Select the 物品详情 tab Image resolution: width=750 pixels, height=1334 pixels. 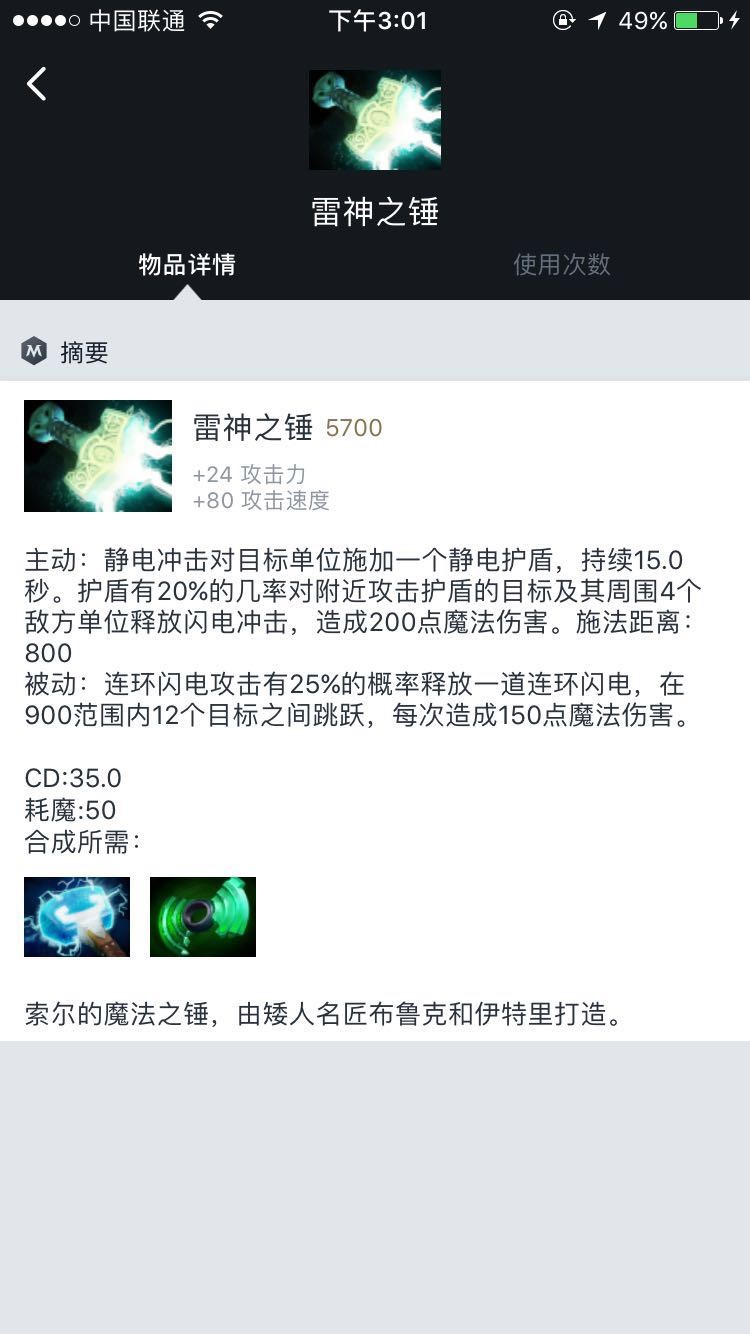187,265
